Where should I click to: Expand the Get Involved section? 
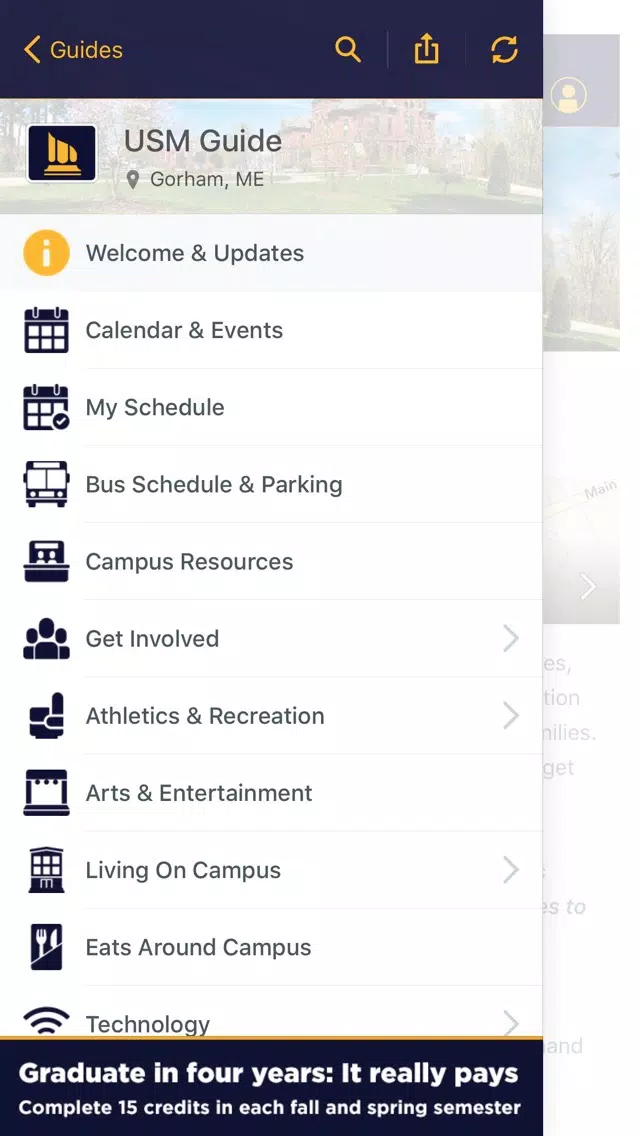[271, 639]
